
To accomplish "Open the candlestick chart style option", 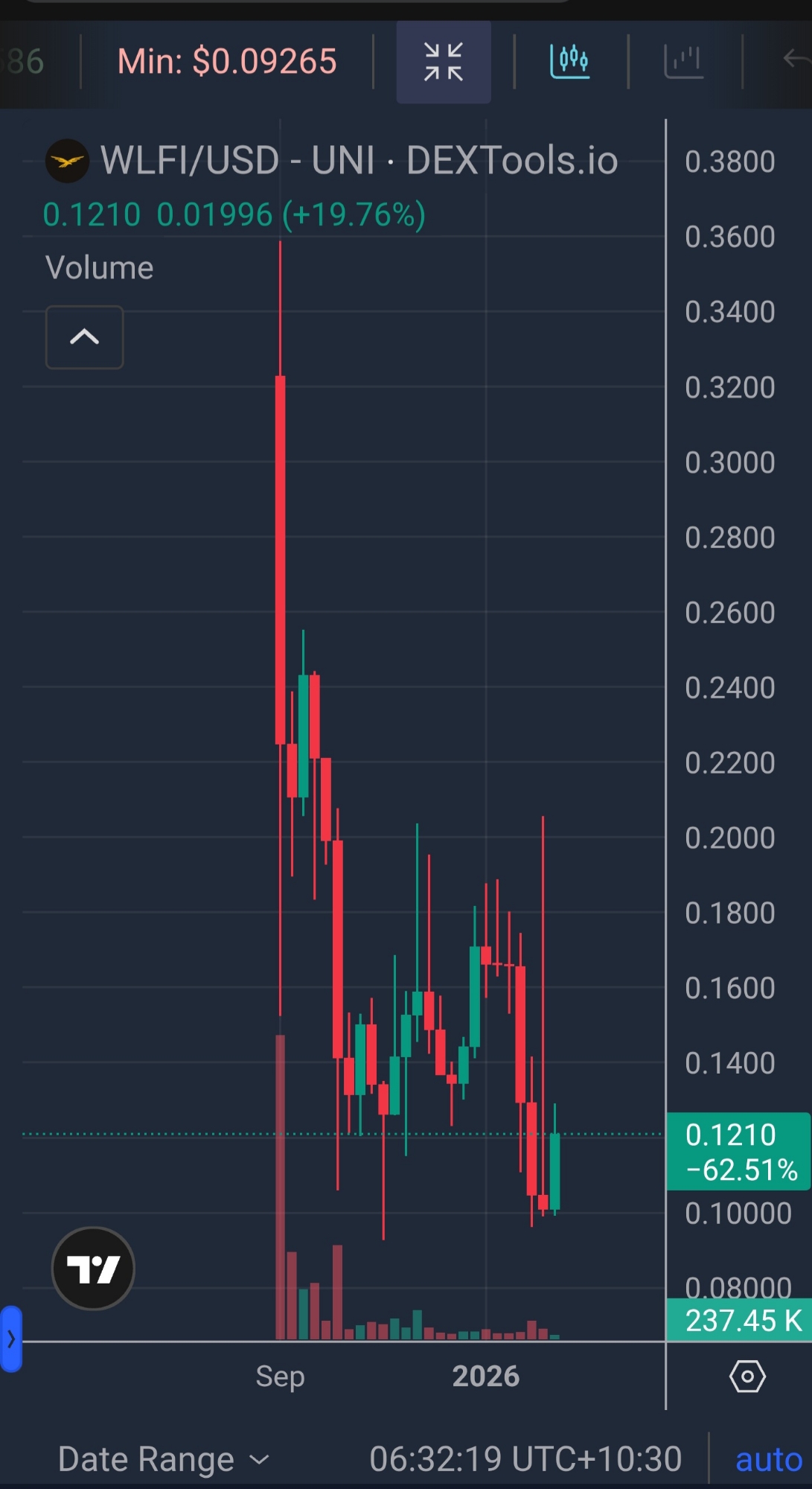I will click(x=570, y=62).
